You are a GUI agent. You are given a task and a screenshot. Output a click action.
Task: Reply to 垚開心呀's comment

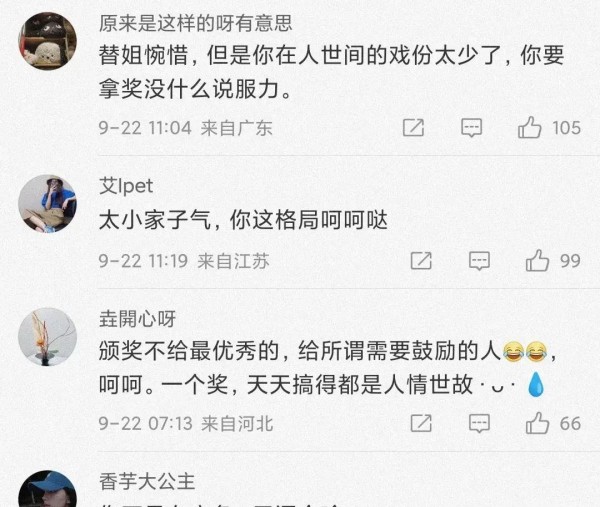pyautogui.click(x=479, y=424)
